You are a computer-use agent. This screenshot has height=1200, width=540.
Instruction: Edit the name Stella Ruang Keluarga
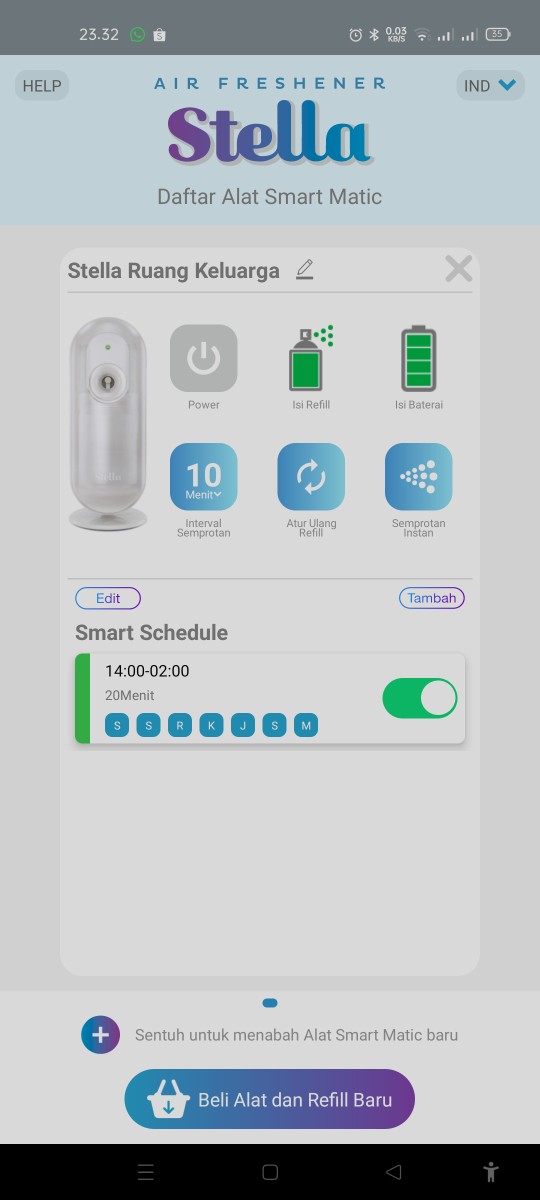pos(305,270)
